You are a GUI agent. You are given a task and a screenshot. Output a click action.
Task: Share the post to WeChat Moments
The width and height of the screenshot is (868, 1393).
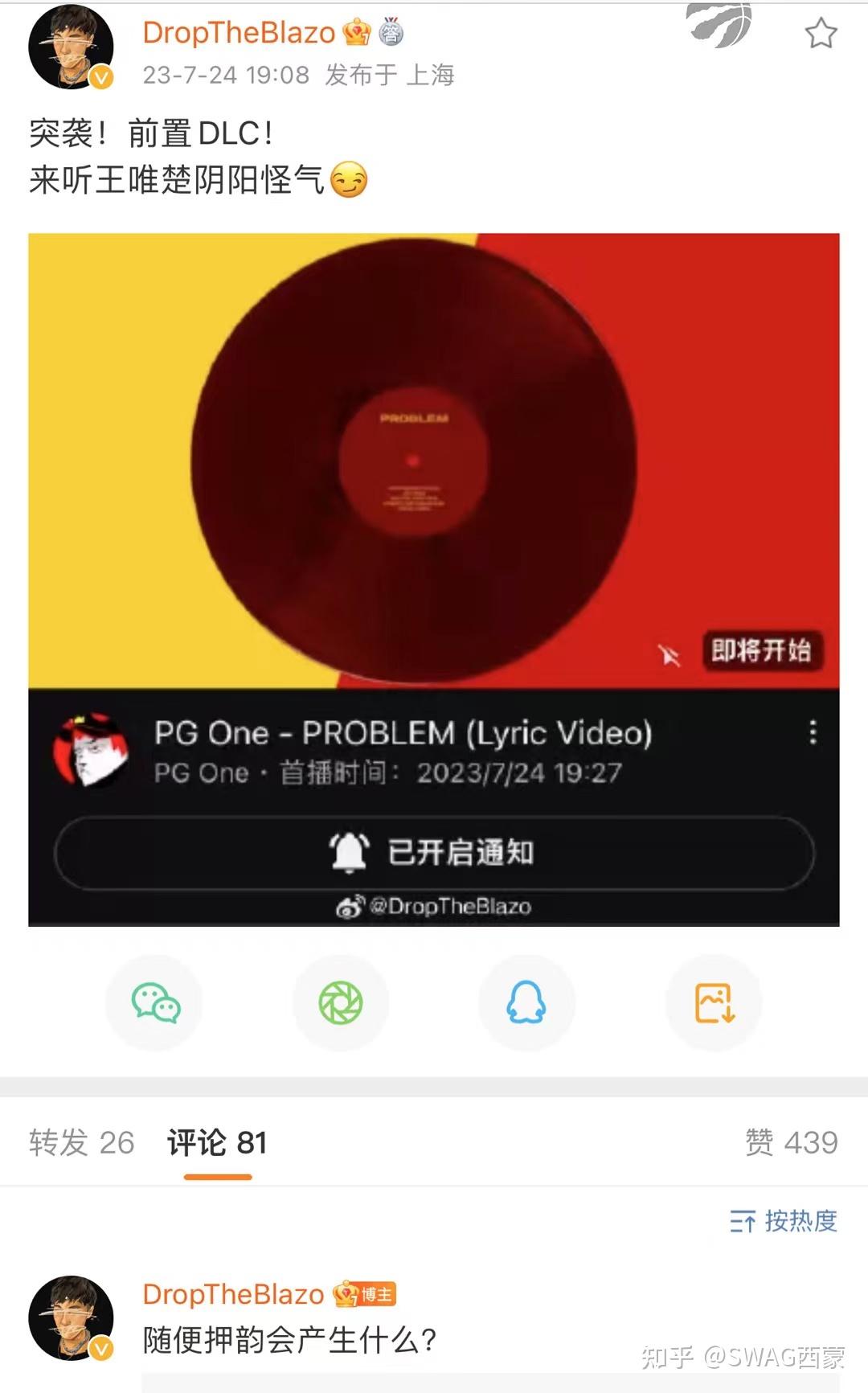341,1002
